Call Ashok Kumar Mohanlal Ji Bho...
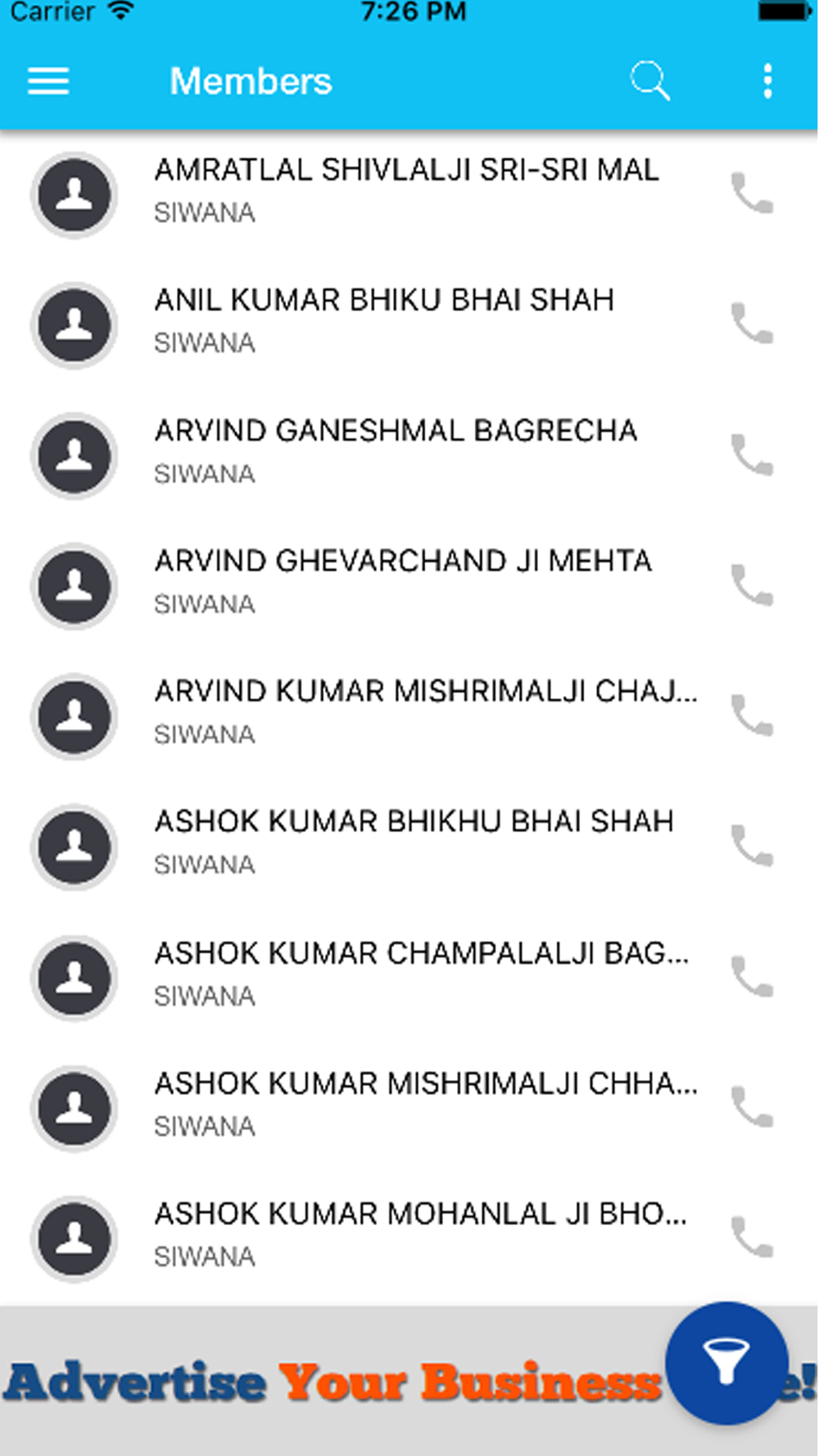This screenshot has height=1456, width=819. 752,1237
